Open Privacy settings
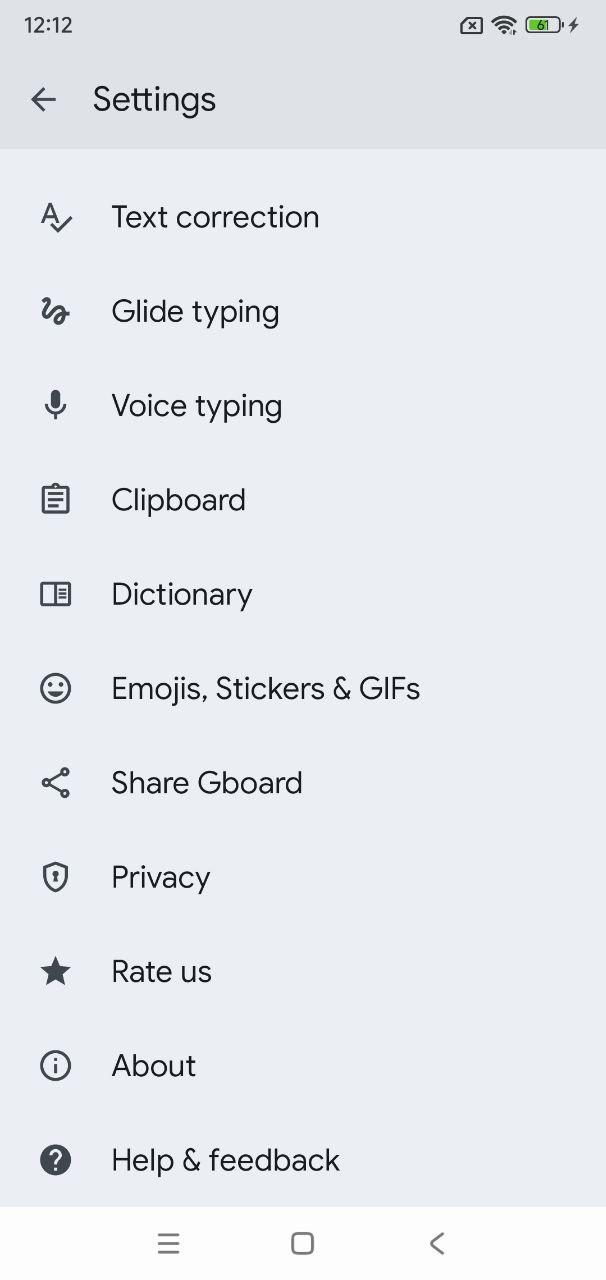The height and width of the screenshot is (1280, 606). [x=160, y=878]
